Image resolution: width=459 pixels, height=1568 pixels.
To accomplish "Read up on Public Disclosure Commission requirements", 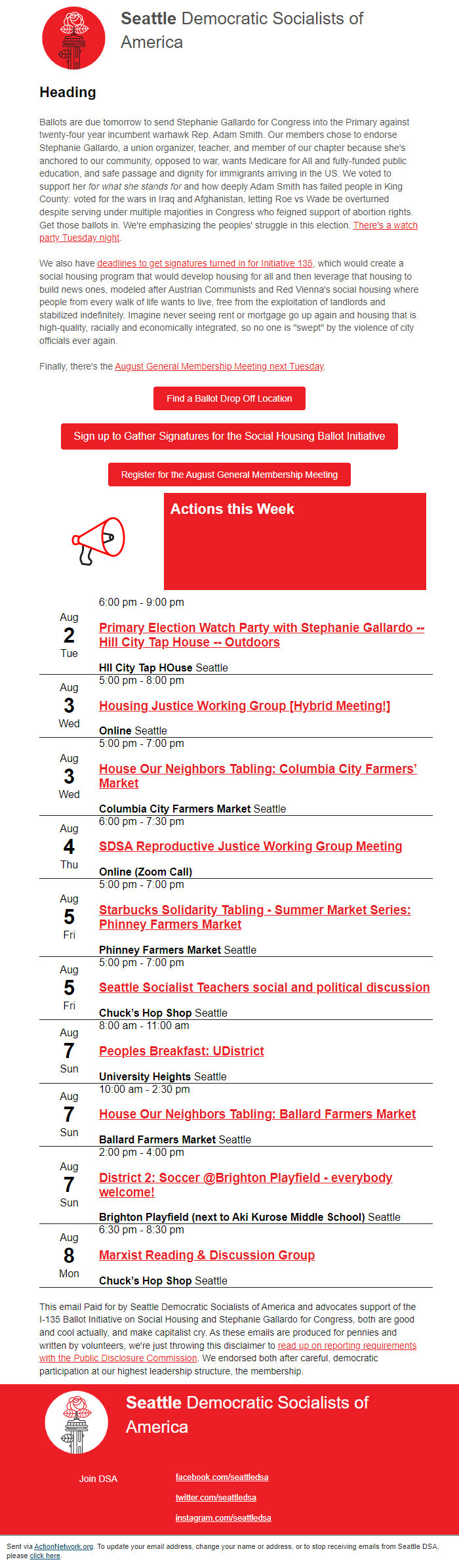I will click(x=346, y=1346).
